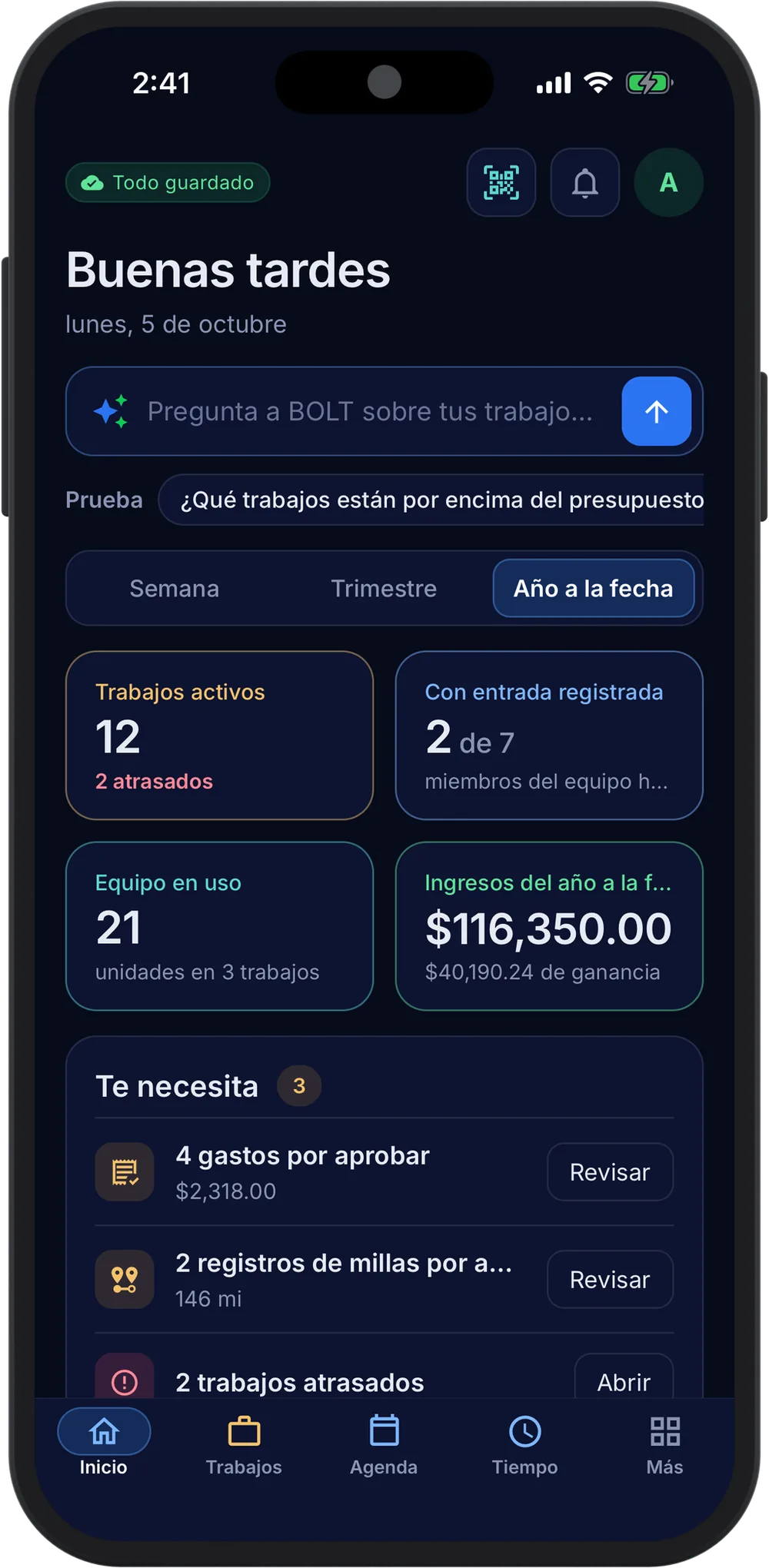Screen dimensions: 769x1568
Task: Open the QR code scanner
Action: (501, 182)
